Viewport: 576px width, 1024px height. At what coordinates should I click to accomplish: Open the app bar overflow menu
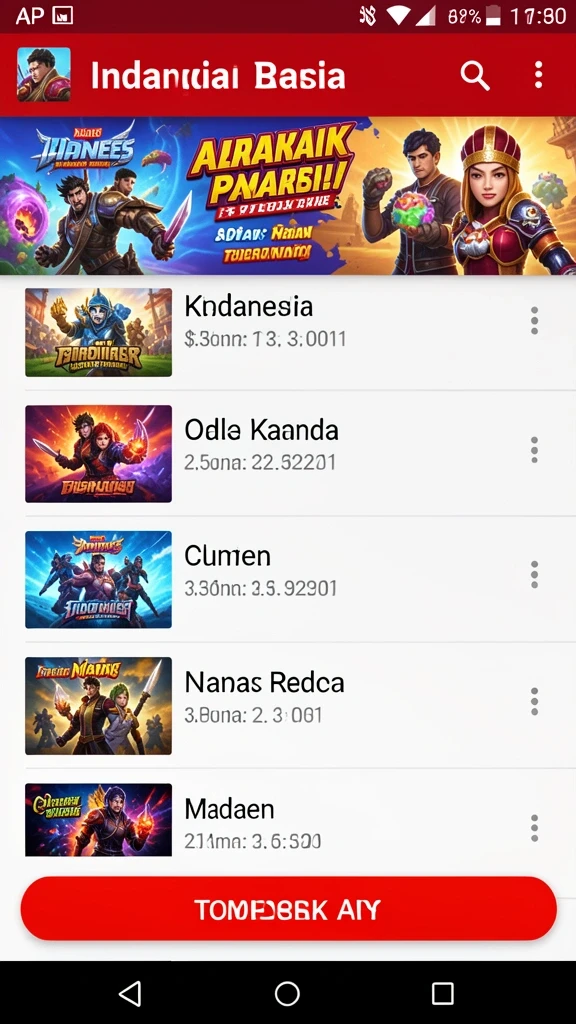[538, 75]
